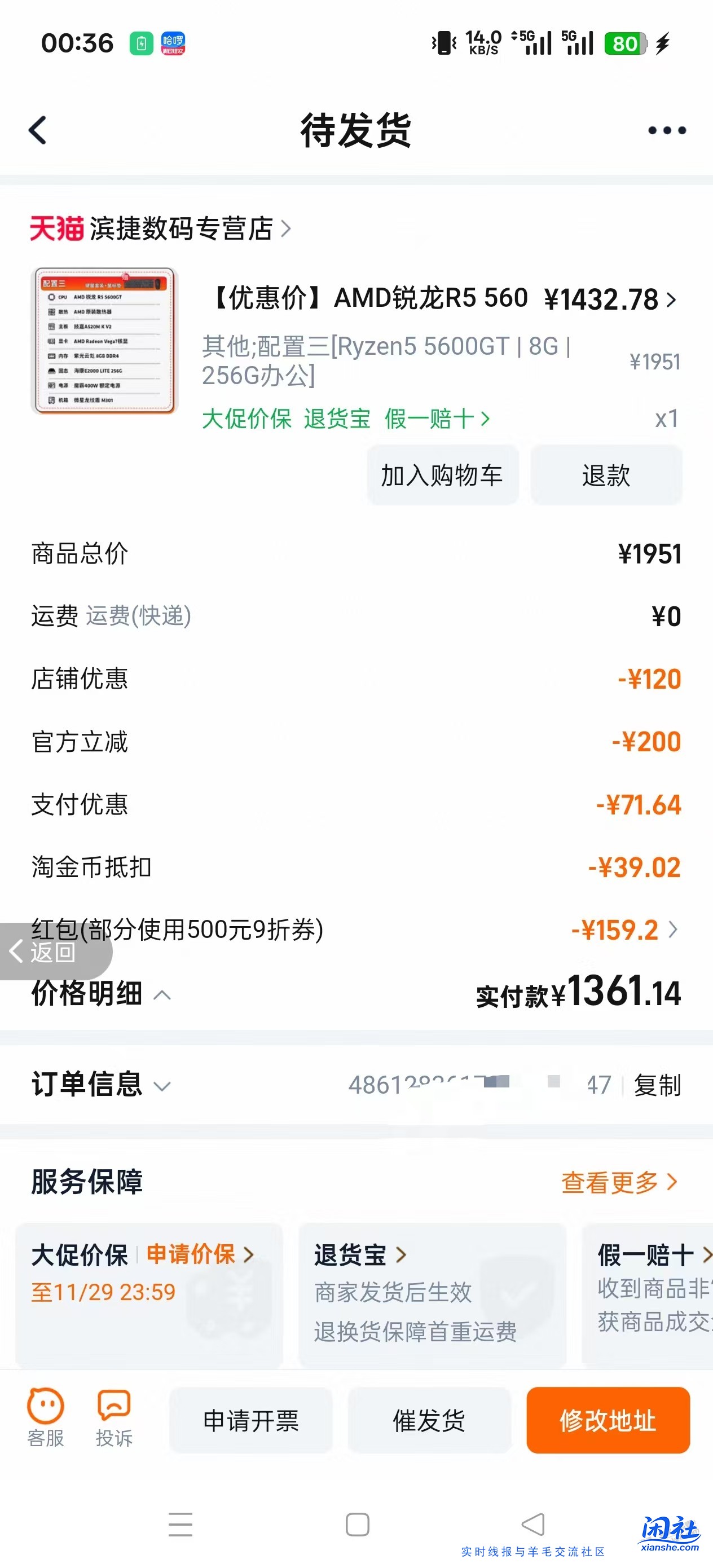Click the 加入购物车 add to cart button

click(x=442, y=475)
